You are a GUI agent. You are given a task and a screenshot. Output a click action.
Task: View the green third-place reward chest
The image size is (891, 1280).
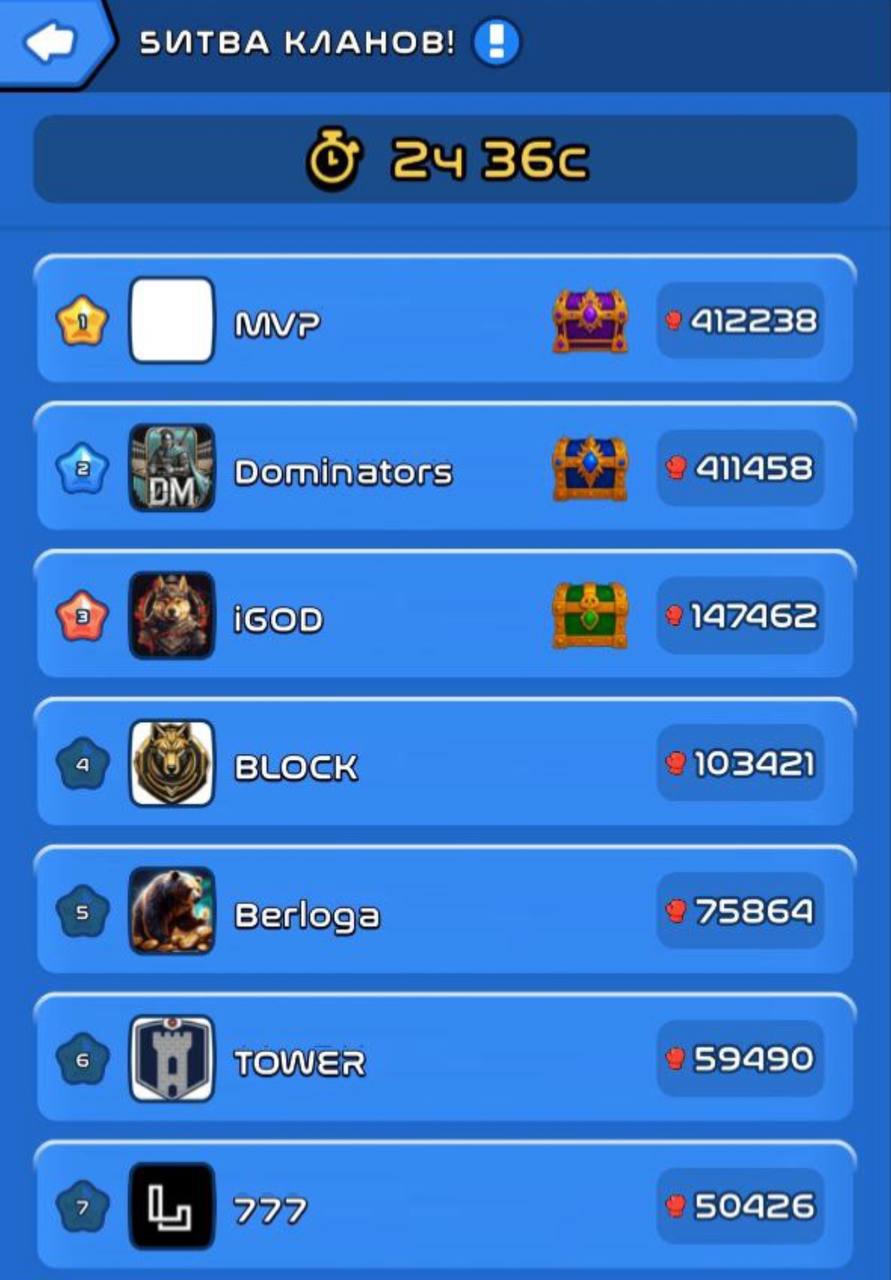point(590,616)
